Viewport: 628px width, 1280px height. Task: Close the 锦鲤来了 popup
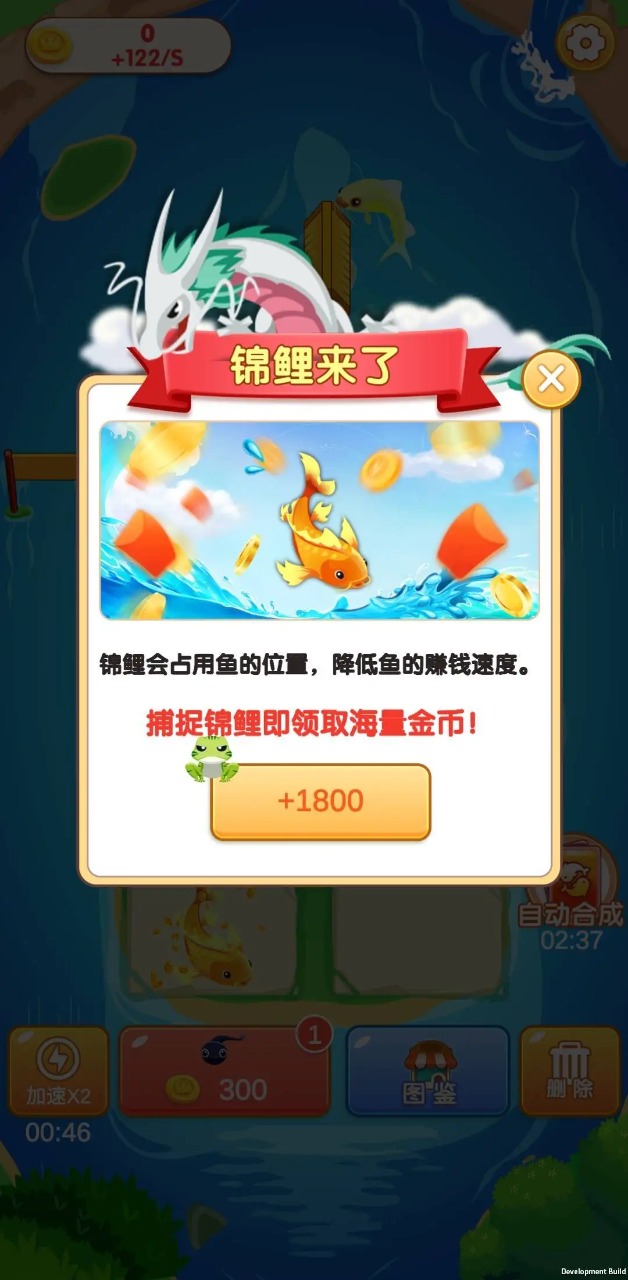[x=551, y=379]
